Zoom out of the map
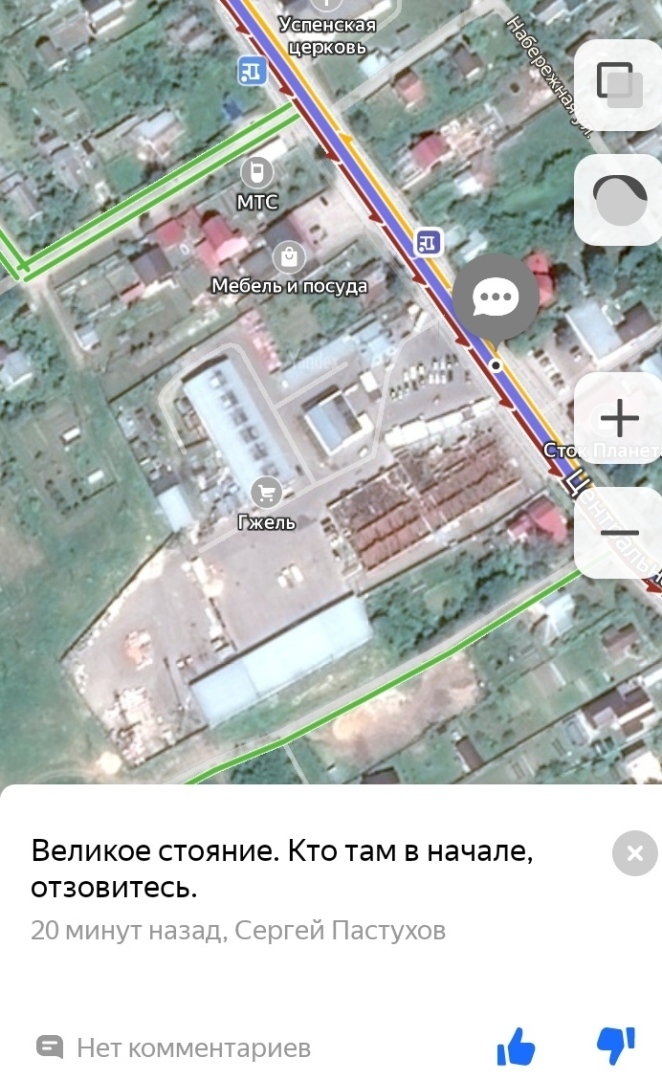662x1080 pixels. click(x=620, y=532)
